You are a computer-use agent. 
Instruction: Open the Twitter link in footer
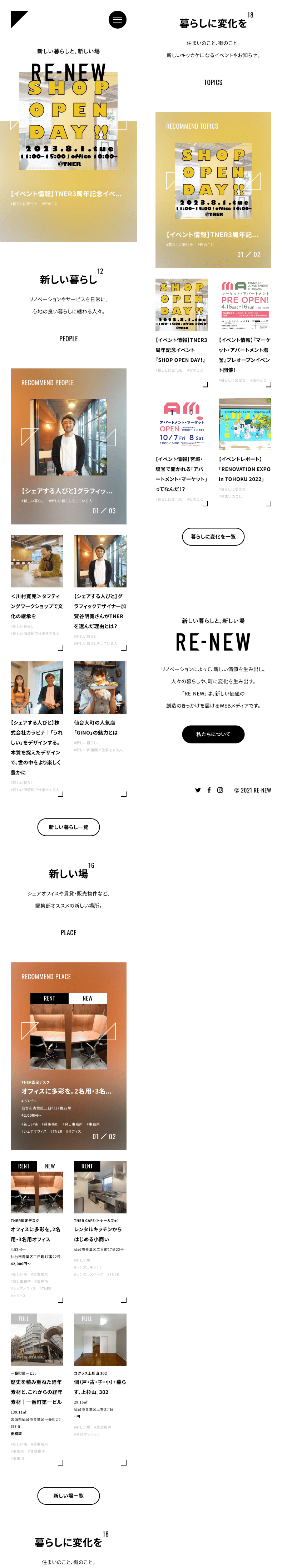point(198,790)
